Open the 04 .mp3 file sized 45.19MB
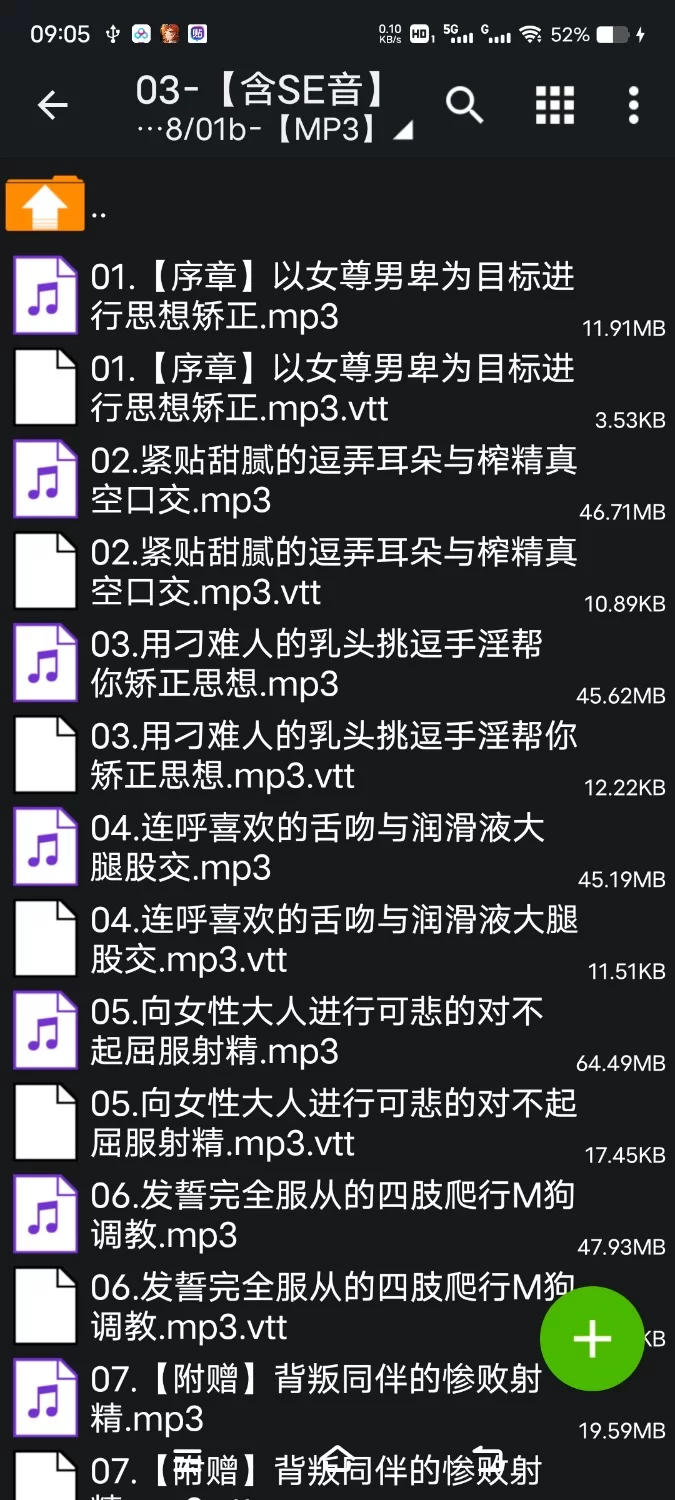The height and width of the screenshot is (1500, 675). pos(330,848)
